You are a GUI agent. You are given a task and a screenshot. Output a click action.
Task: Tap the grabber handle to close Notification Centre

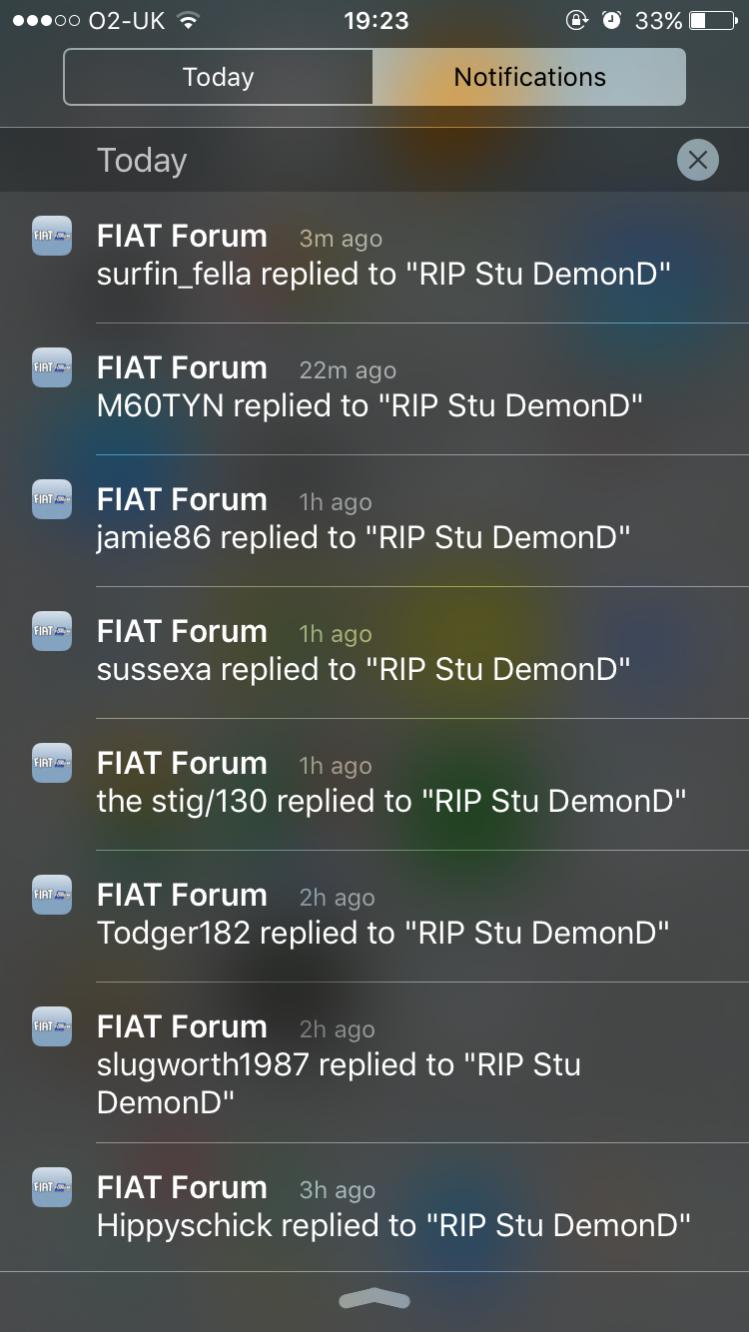pyautogui.click(x=375, y=1299)
